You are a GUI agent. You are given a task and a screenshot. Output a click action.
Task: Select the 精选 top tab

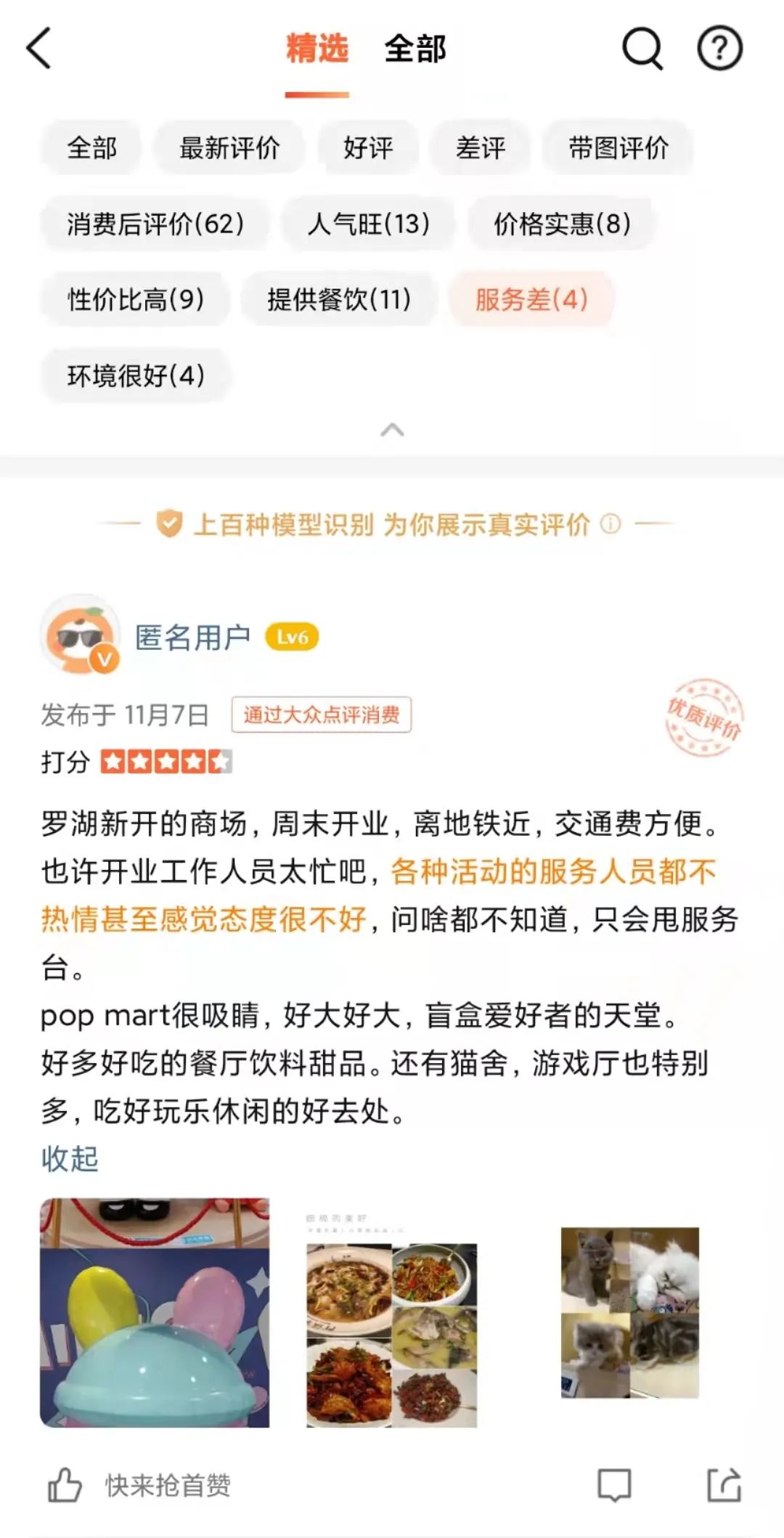tap(317, 49)
